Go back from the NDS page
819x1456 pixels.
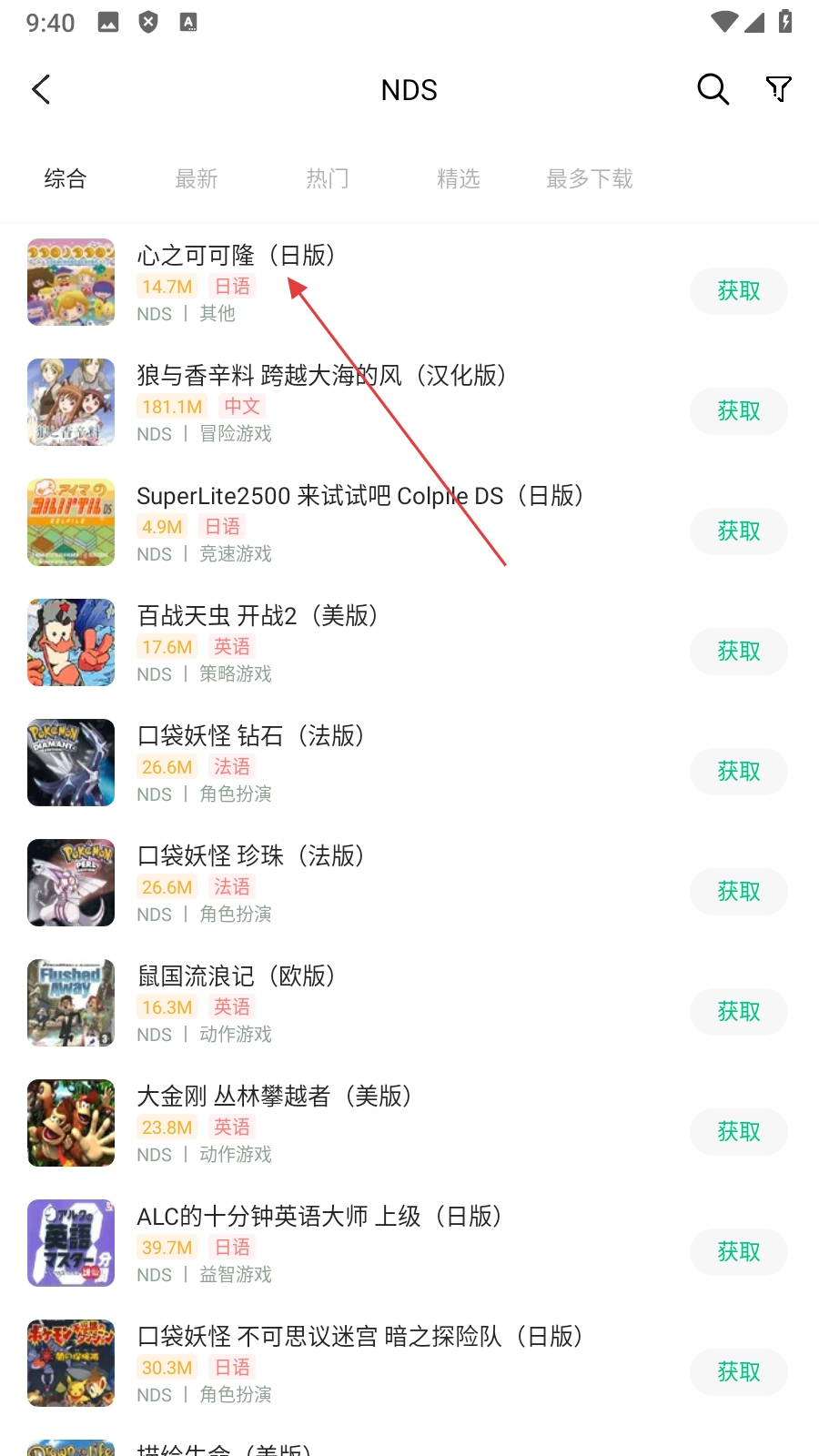(x=42, y=89)
